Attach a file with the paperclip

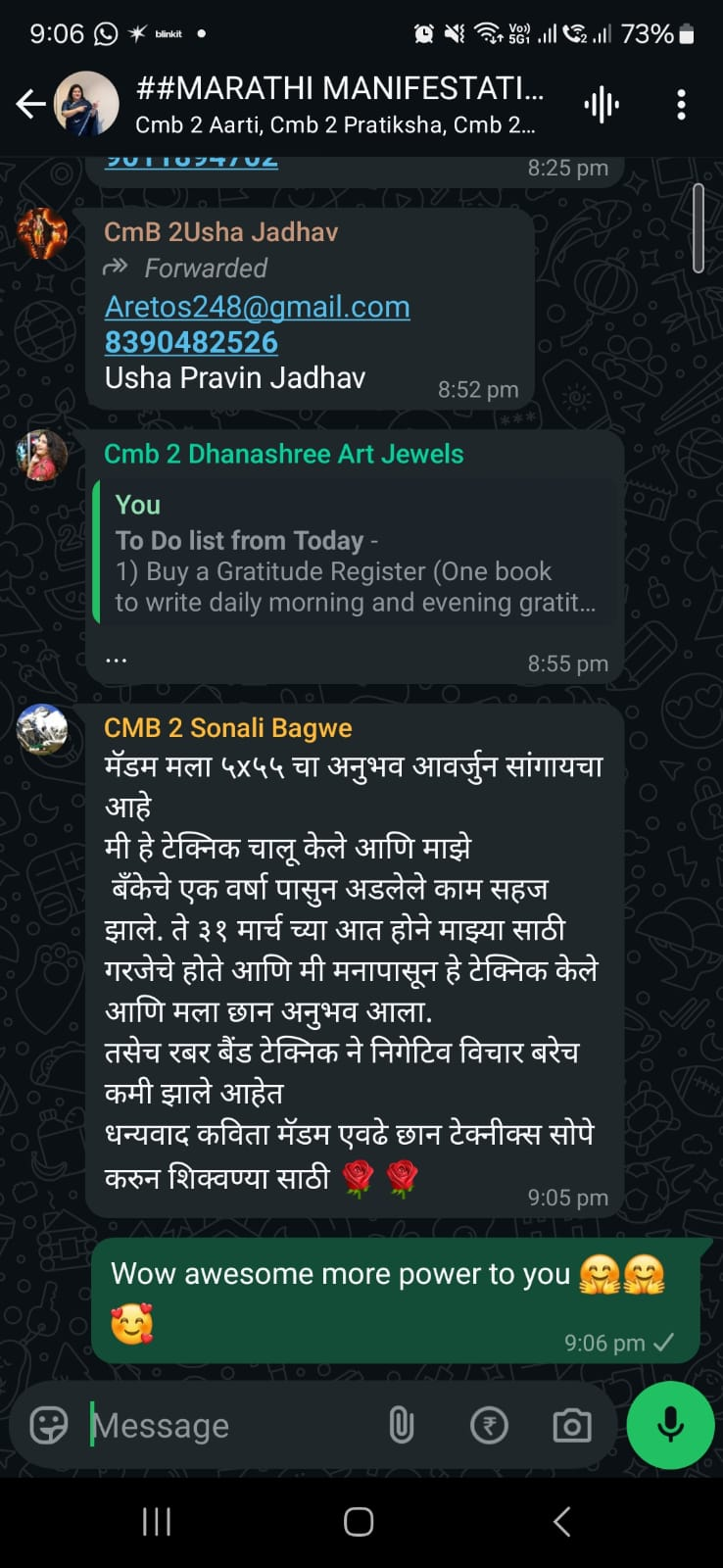tap(402, 1425)
